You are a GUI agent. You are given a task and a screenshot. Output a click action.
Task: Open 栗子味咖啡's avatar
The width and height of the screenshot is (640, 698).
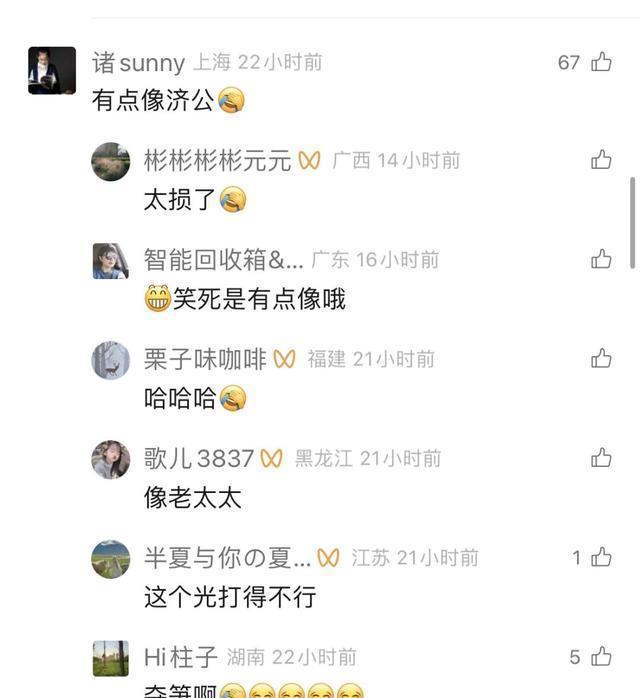click(x=111, y=360)
